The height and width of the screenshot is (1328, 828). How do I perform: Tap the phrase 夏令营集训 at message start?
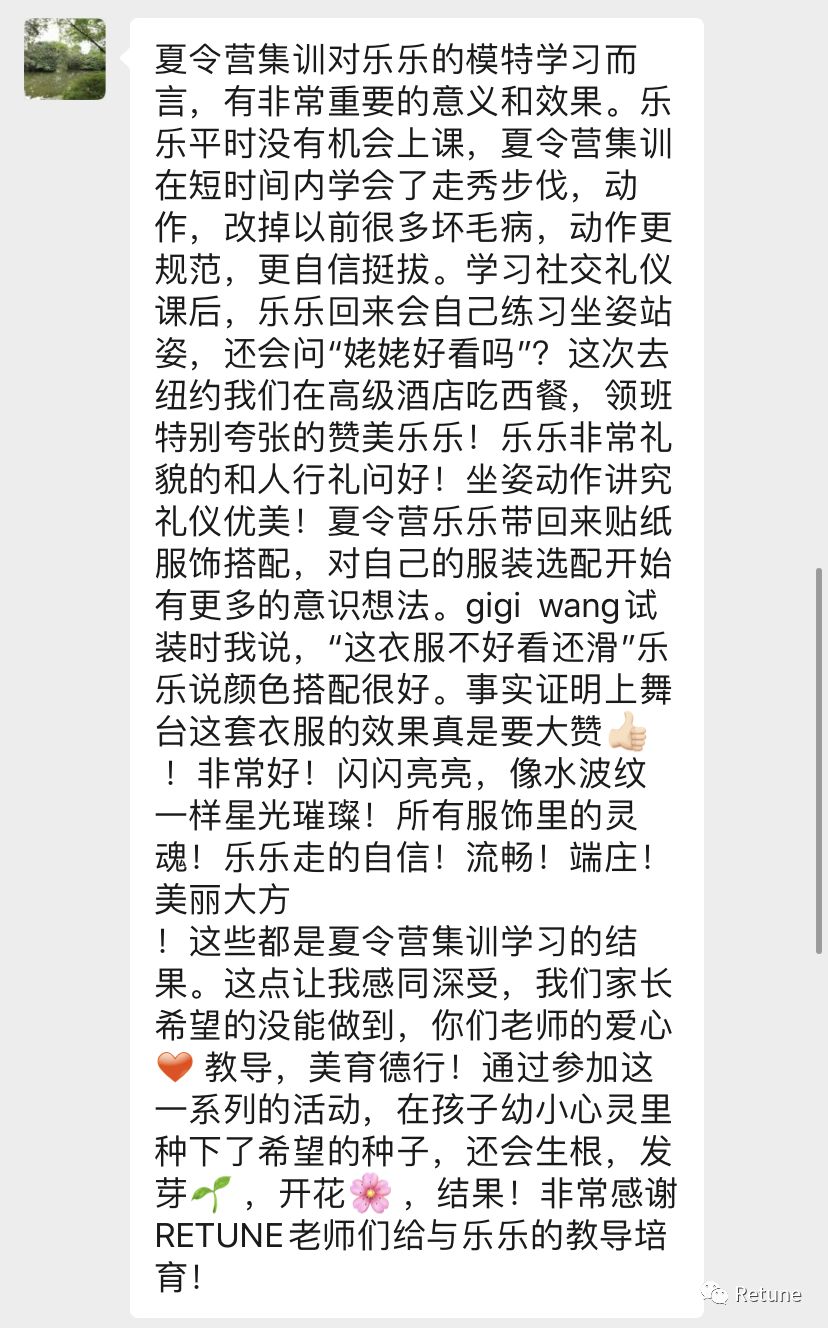(240, 60)
